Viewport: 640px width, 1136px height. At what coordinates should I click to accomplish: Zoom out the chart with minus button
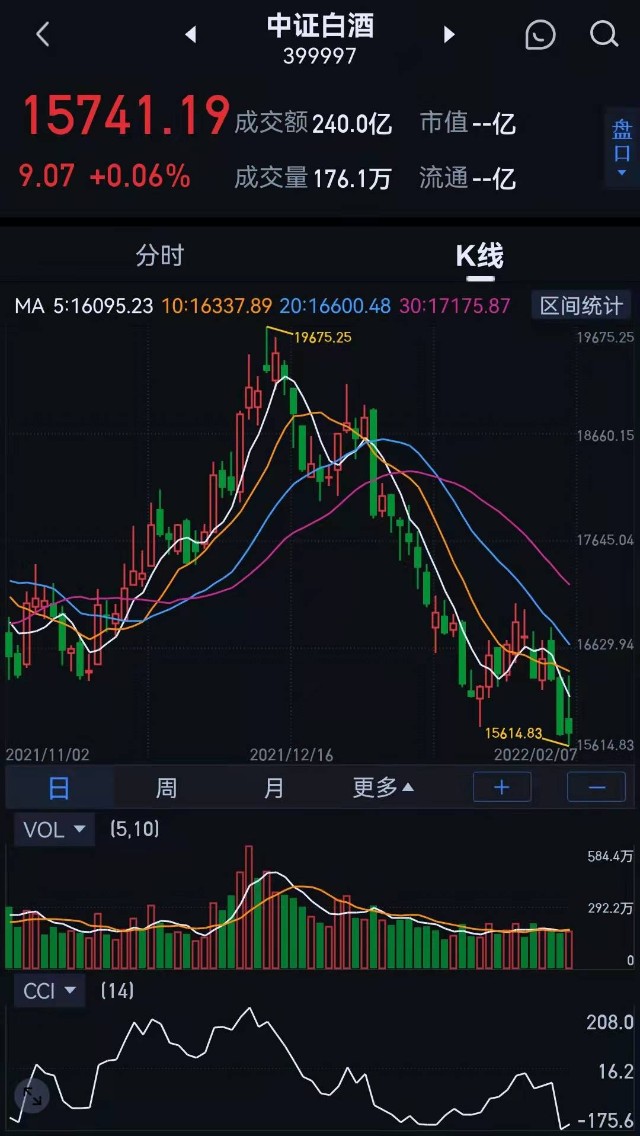point(596,788)
